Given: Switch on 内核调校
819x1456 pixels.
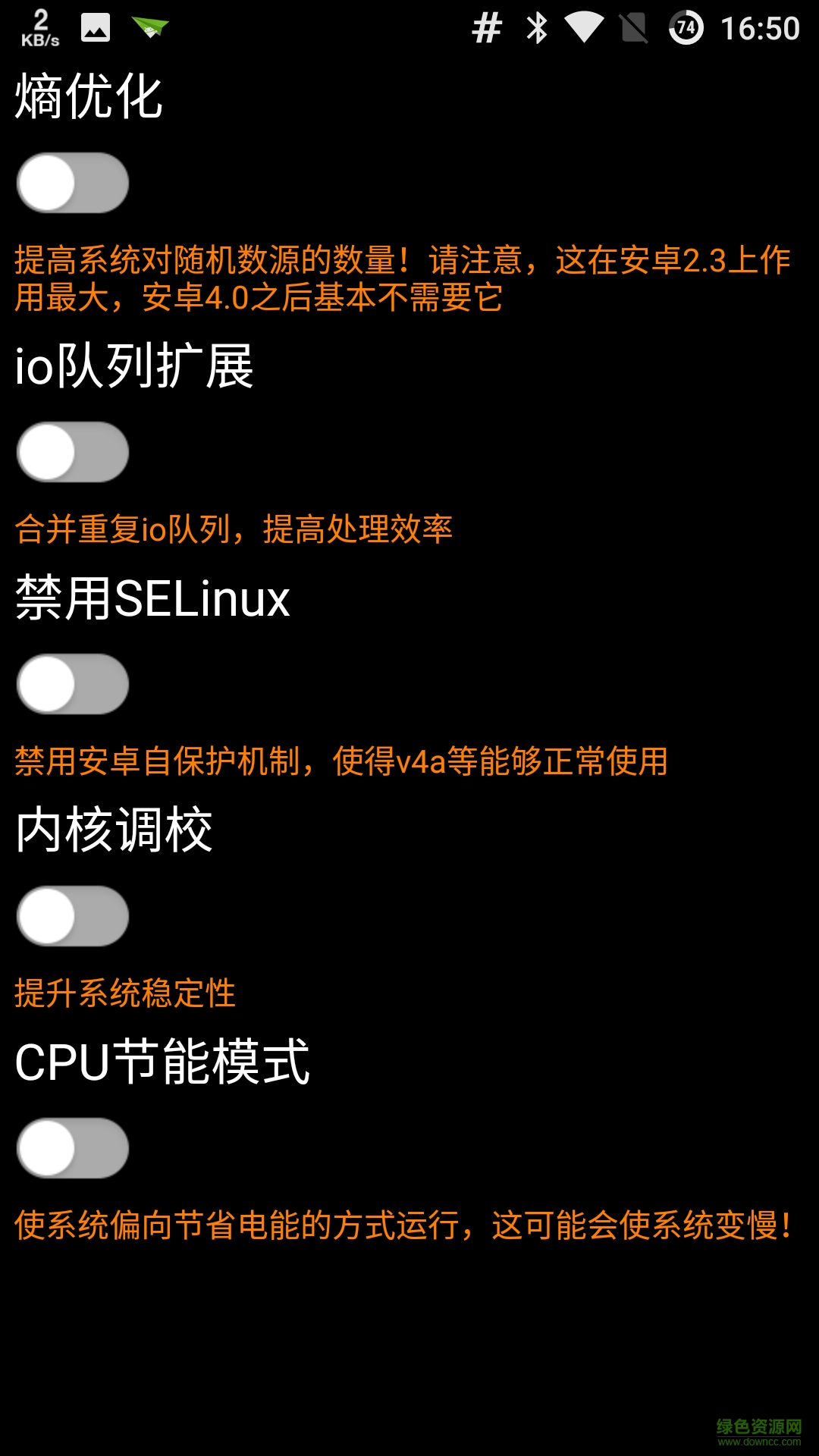Looking at the screenshot, I should [x=73, y=916].
